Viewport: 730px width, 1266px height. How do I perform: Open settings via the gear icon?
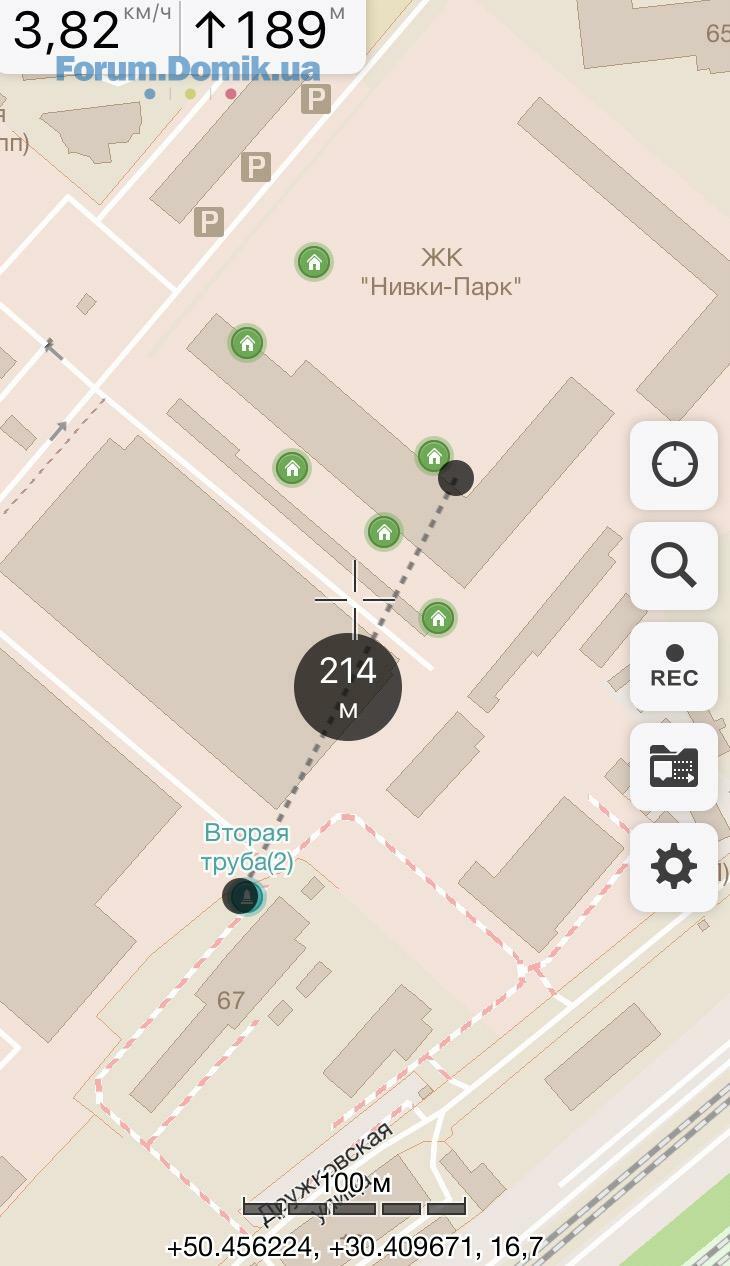pyautogui.click(x=674, y=867)
